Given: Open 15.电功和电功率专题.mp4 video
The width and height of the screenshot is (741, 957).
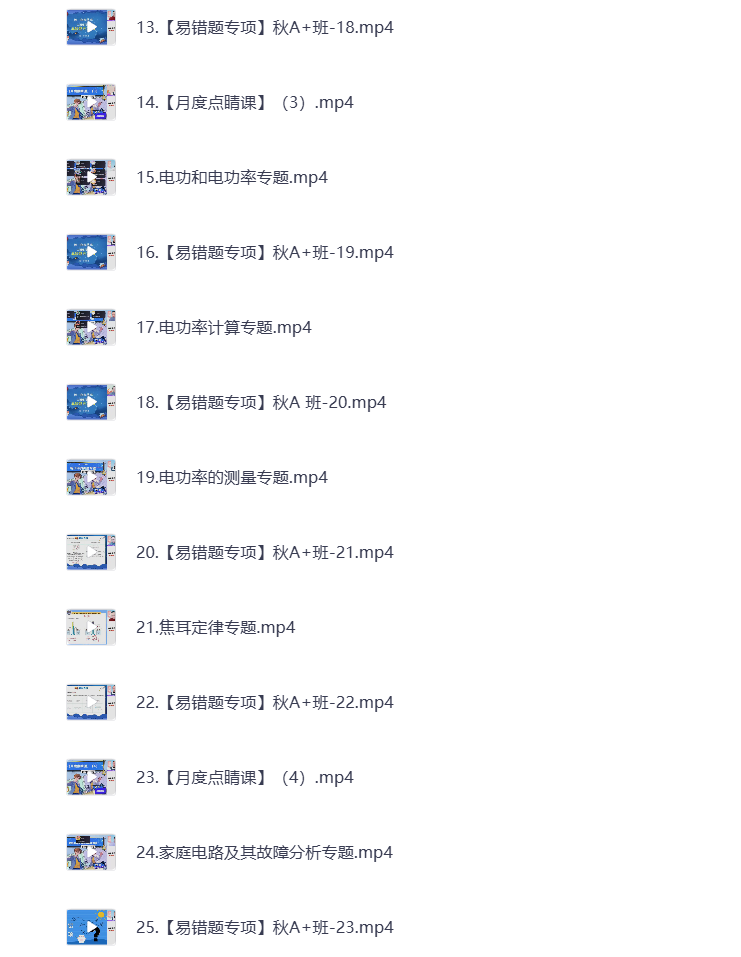Looking at the screenshot, I should (232, 178).
